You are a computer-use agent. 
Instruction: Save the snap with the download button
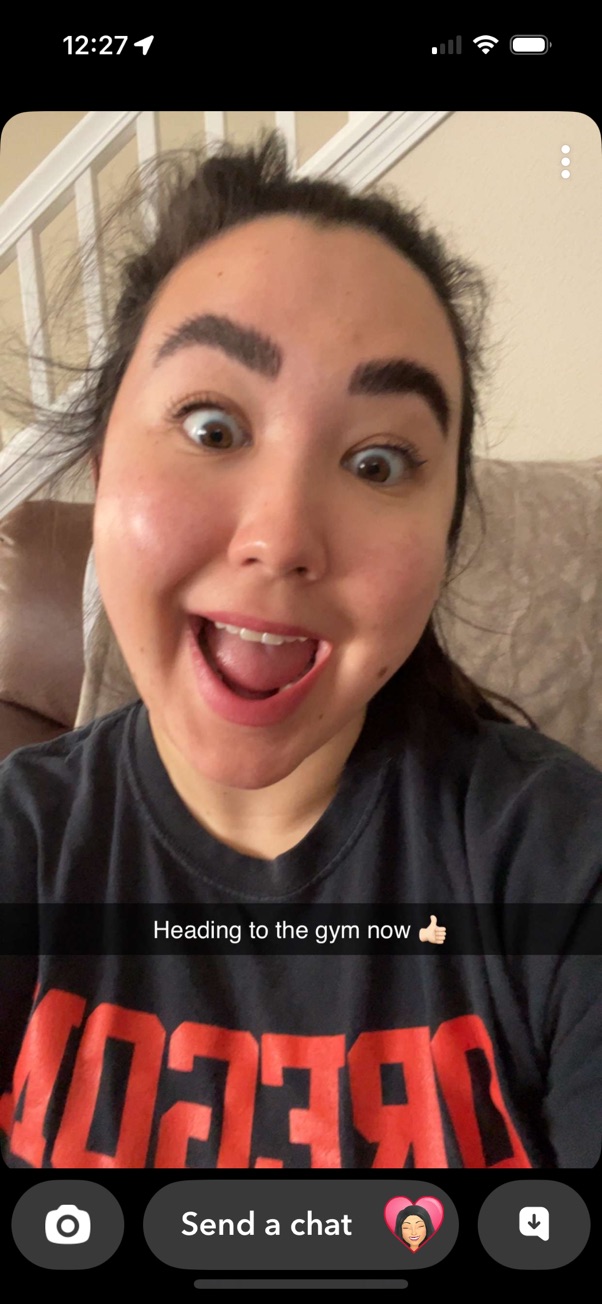point(534,1225)
